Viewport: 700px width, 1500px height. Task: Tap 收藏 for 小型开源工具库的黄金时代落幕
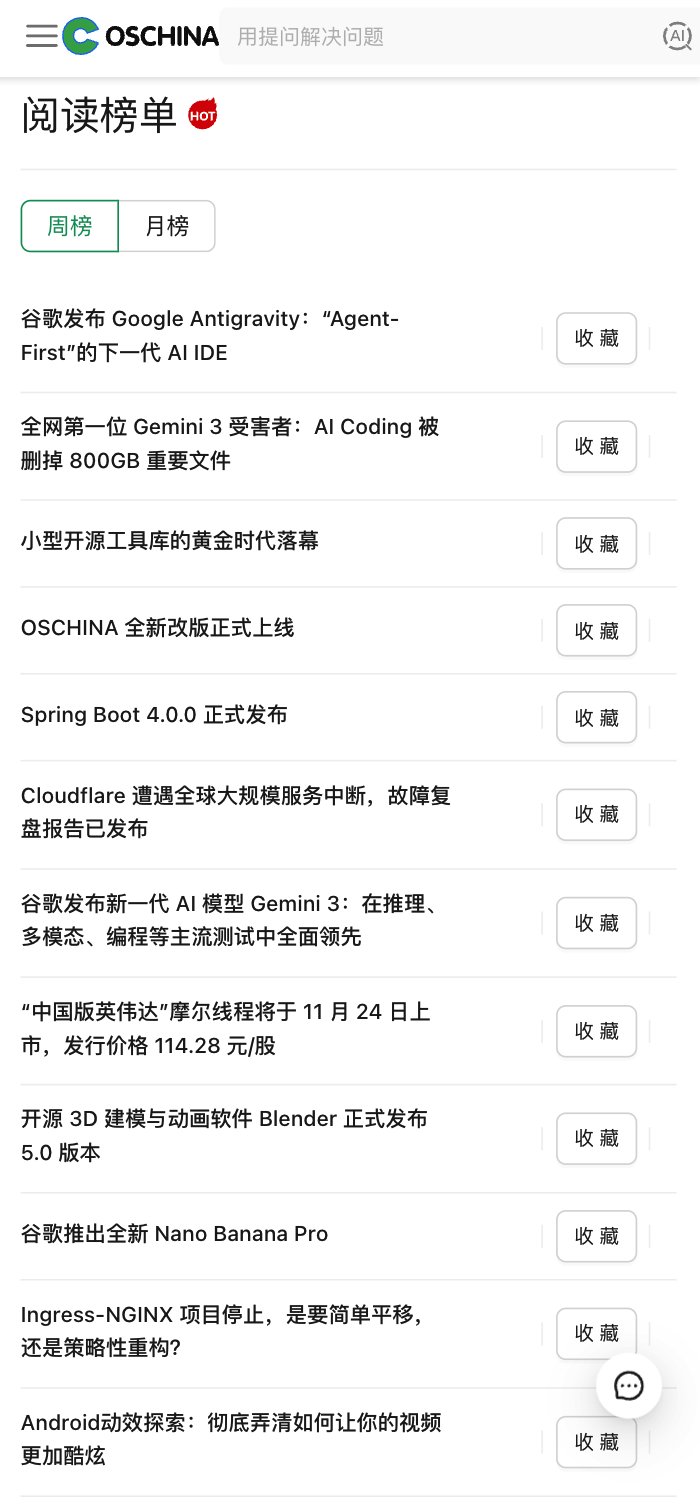click(596, 544)
